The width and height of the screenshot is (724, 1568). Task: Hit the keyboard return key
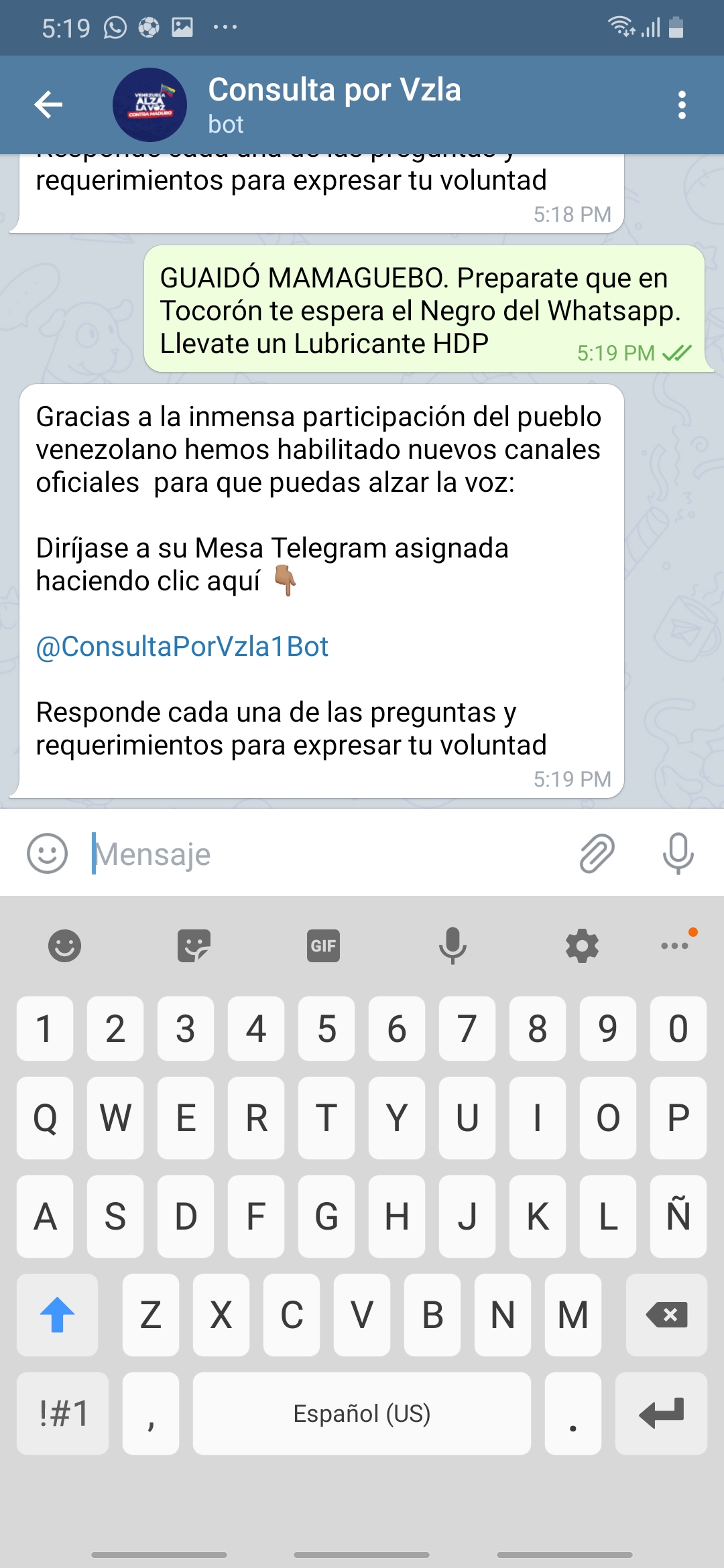pos(661,1414)
